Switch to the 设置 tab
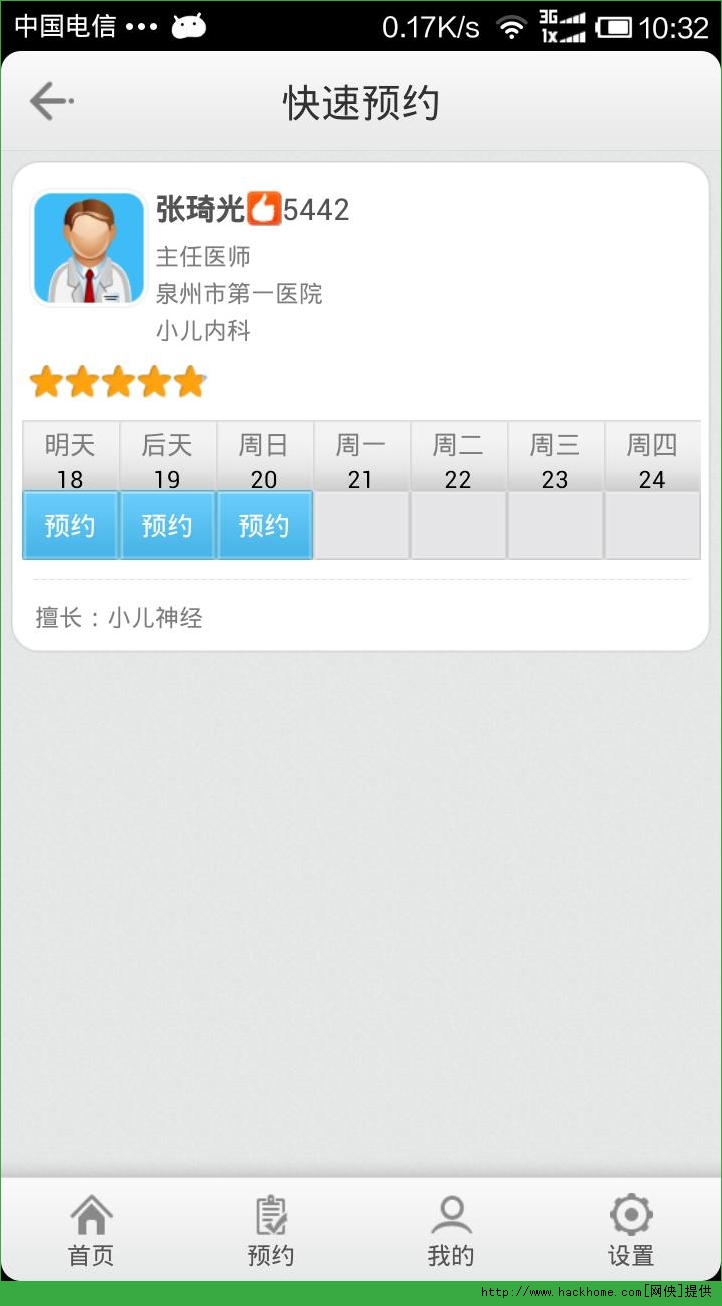The width and height of the screenshot is (722, 1306). [631, 1231]
